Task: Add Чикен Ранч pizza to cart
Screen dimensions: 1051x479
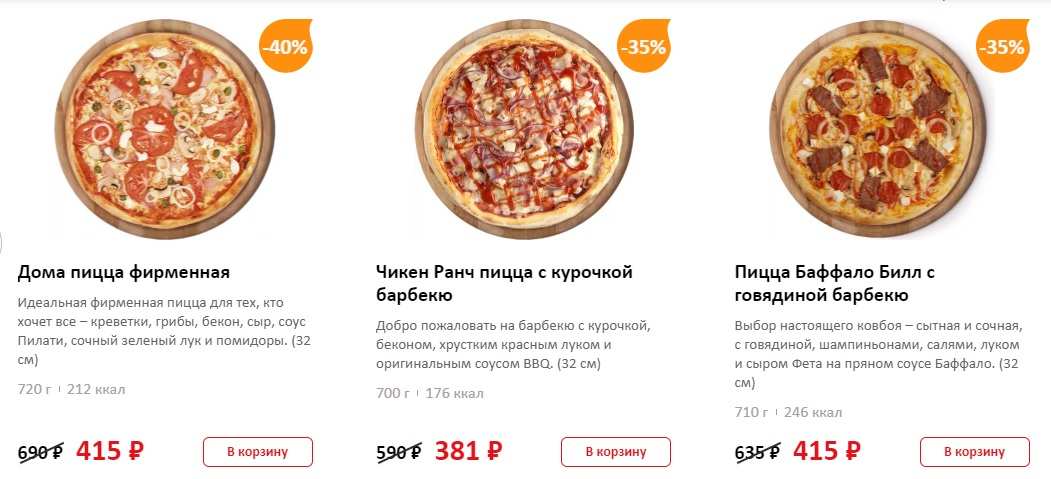Action: tap(615, 452)
